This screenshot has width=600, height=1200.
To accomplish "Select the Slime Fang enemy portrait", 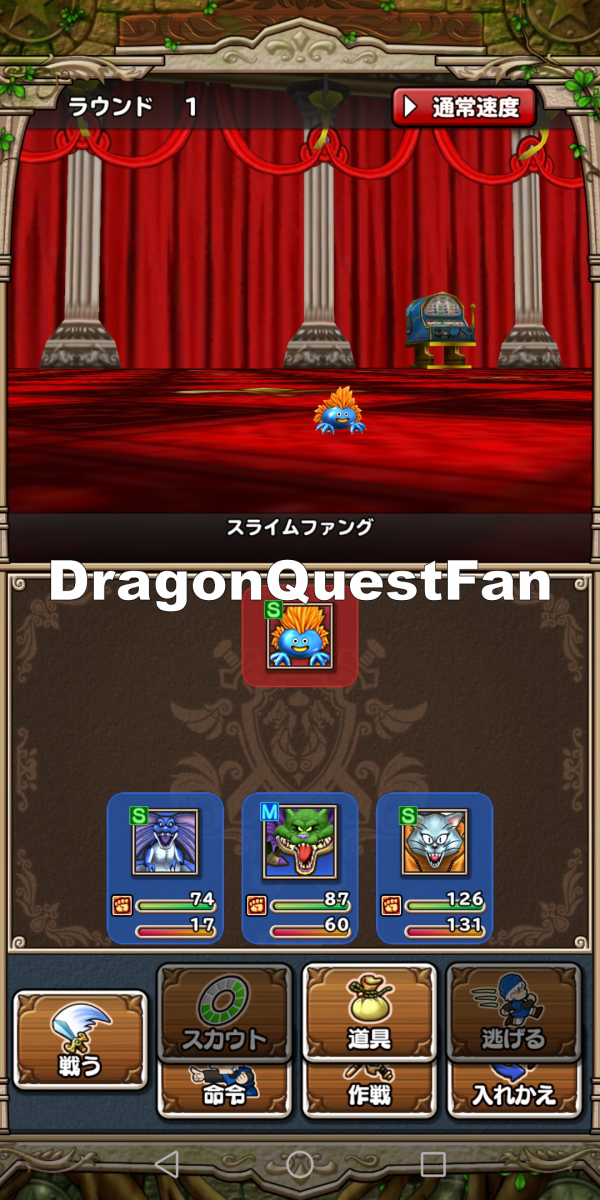I will click(x=300, y=637).
